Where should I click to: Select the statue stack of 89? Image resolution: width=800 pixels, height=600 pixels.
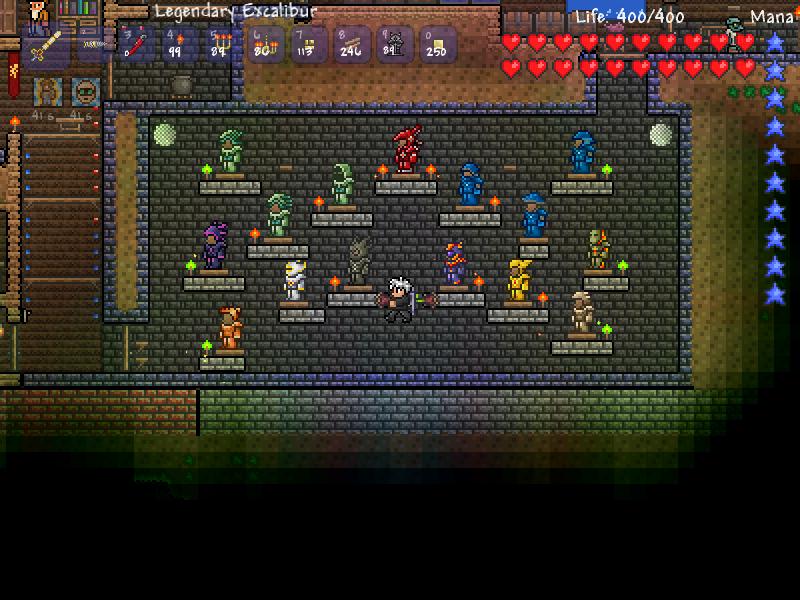pos(393,44)
